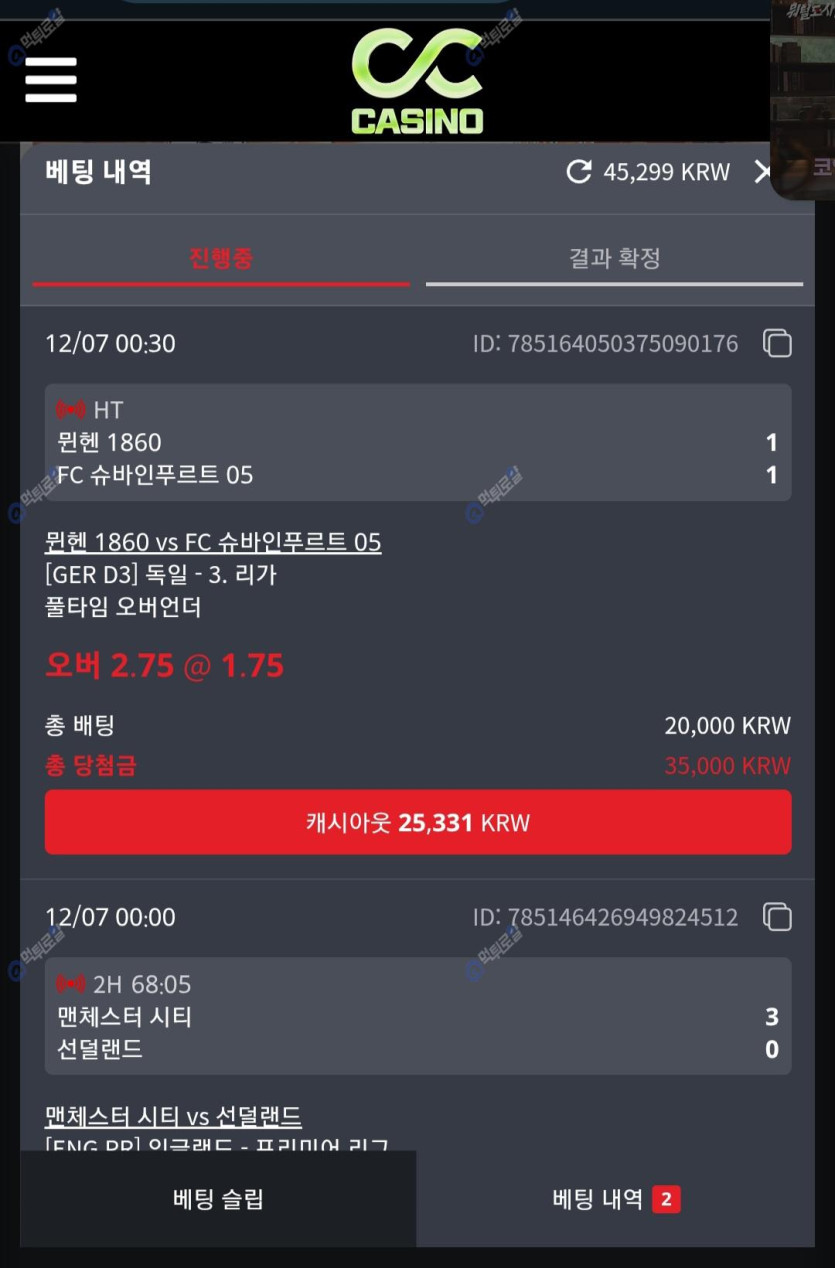Switch to the 베팅 슬립 tab
835x1268 pixels.
(218, 1199)
